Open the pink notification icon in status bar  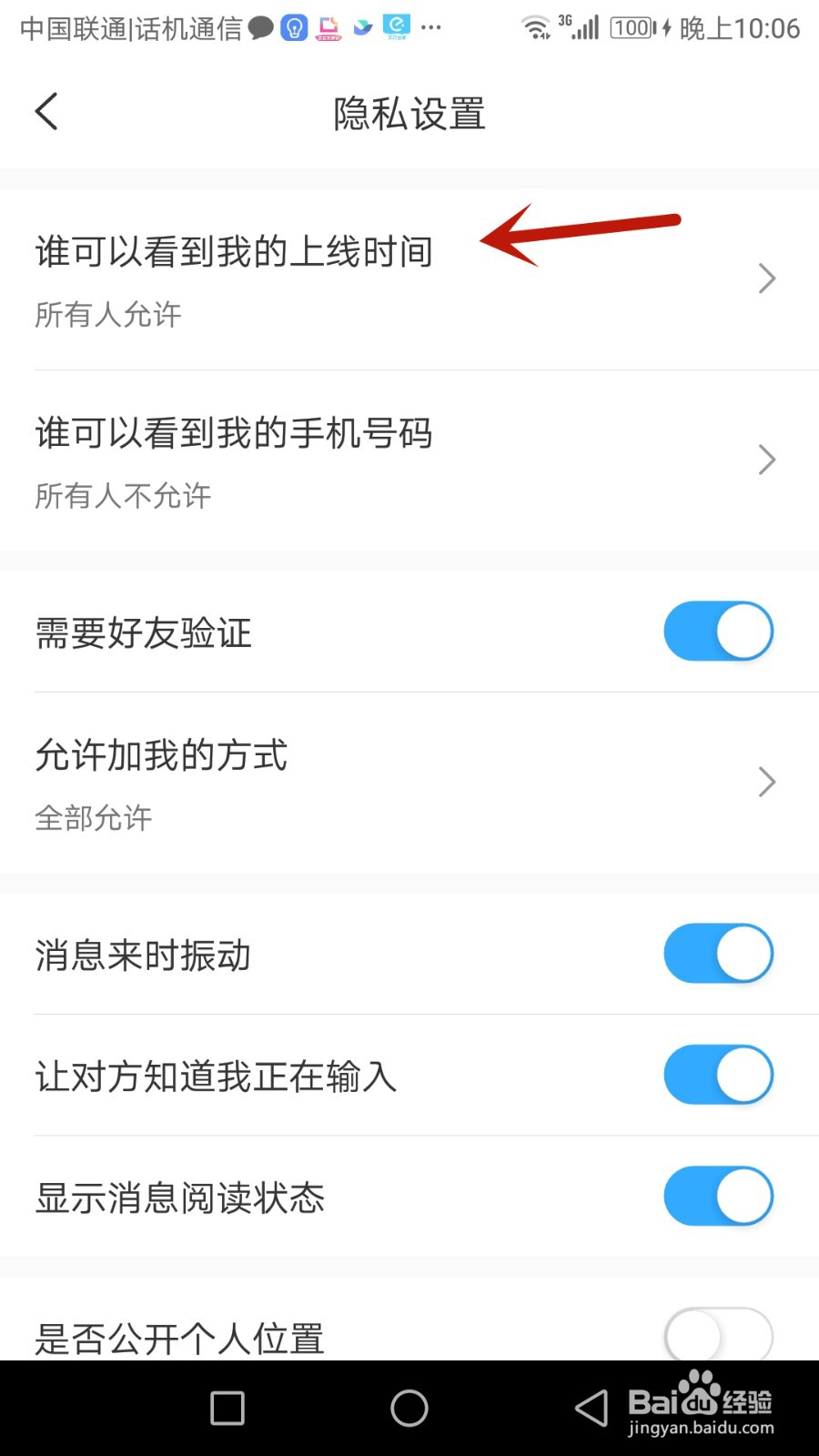[x=328, y=28]
